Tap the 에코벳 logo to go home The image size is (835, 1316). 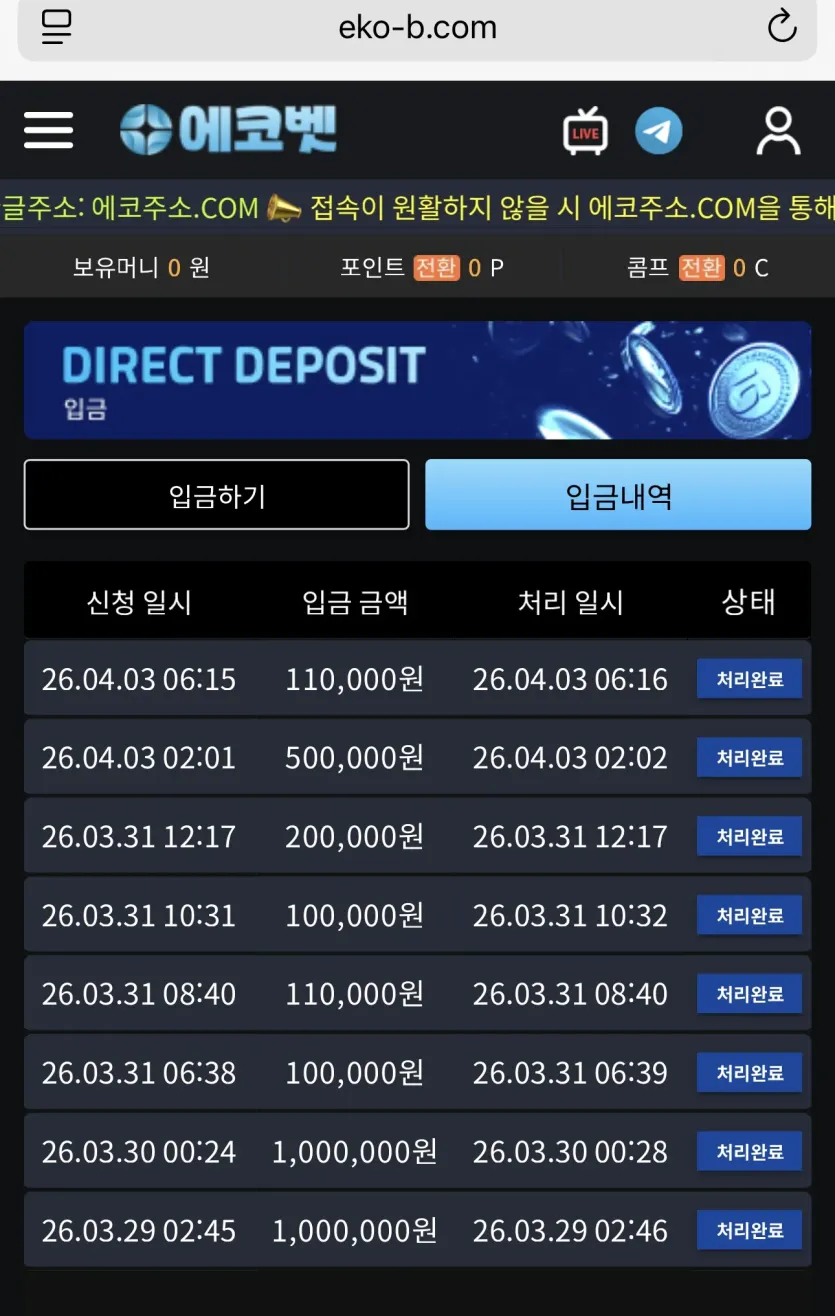(x=228, y=130)
